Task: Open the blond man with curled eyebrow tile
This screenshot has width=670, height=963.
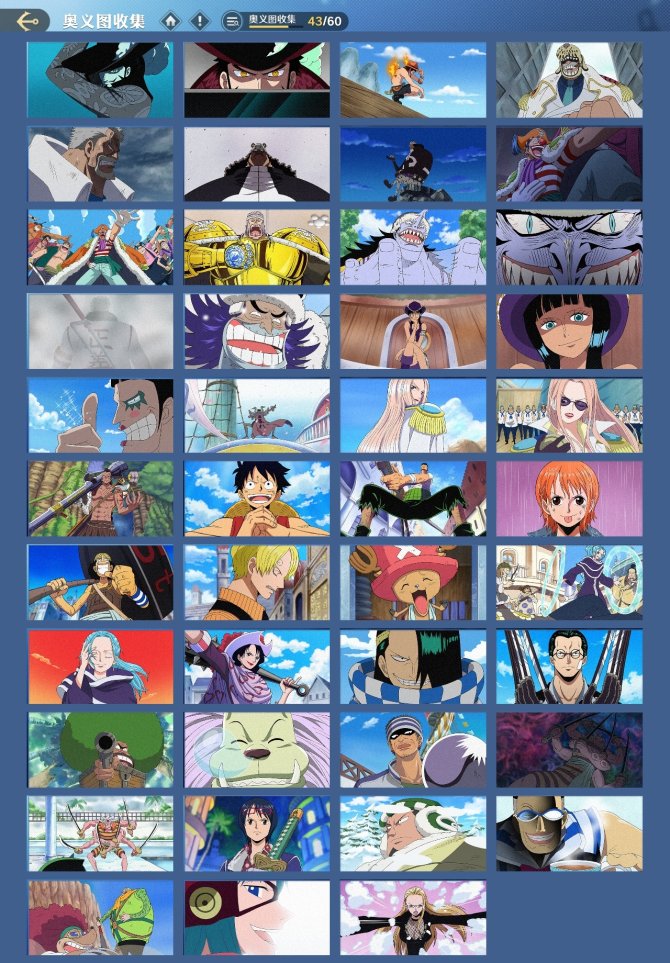Action: click(256, 583)
